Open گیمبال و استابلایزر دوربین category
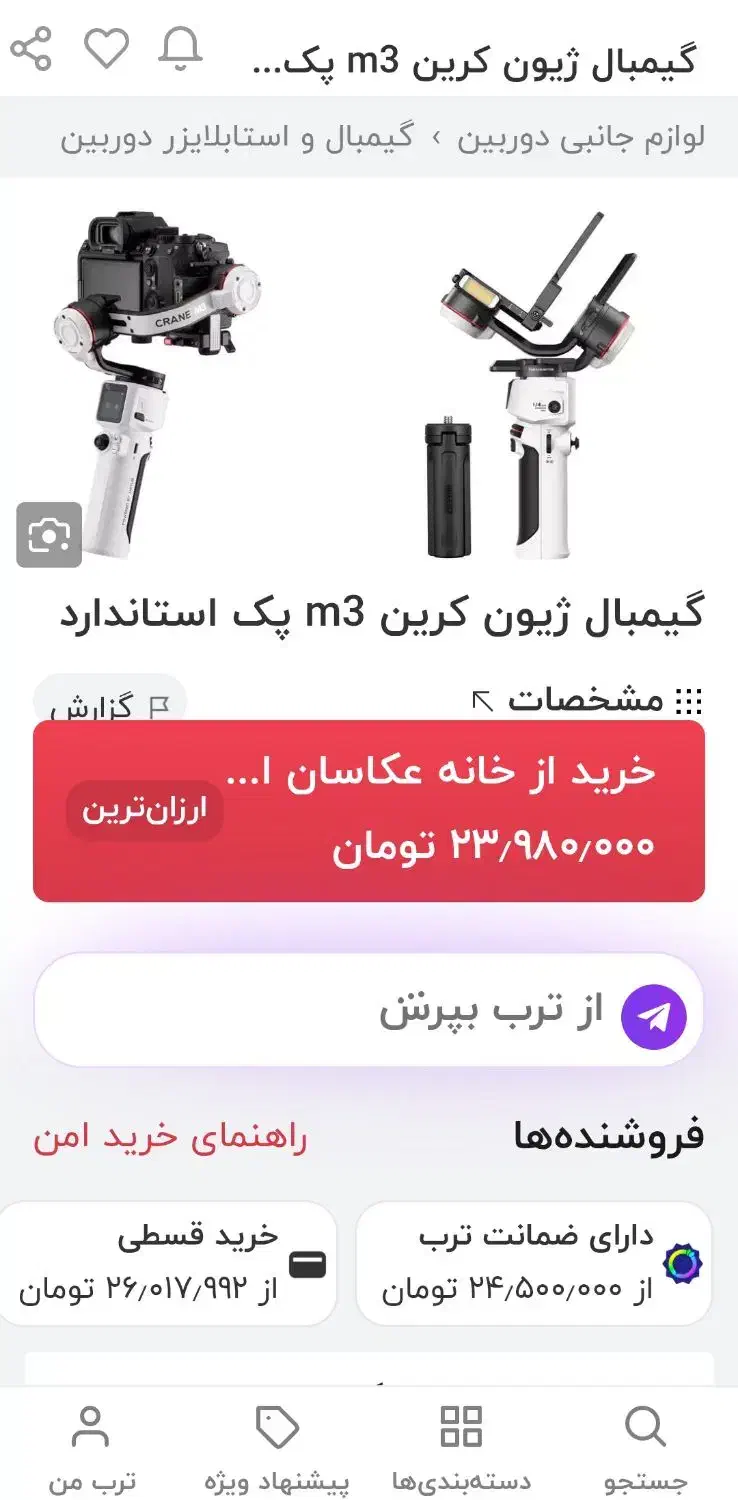 click(x=237, y=138)
